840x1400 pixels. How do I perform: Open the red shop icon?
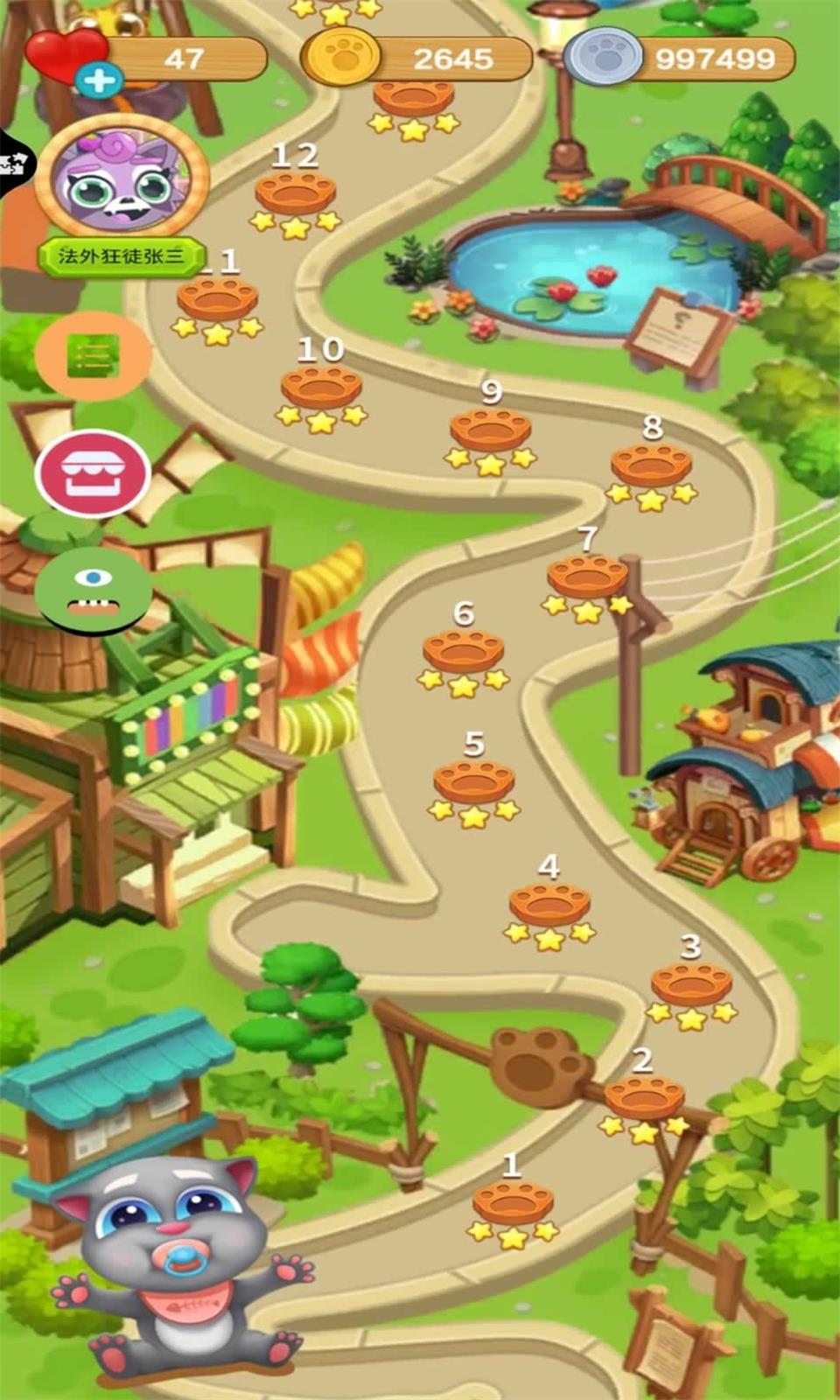click(x=93, y=473)
